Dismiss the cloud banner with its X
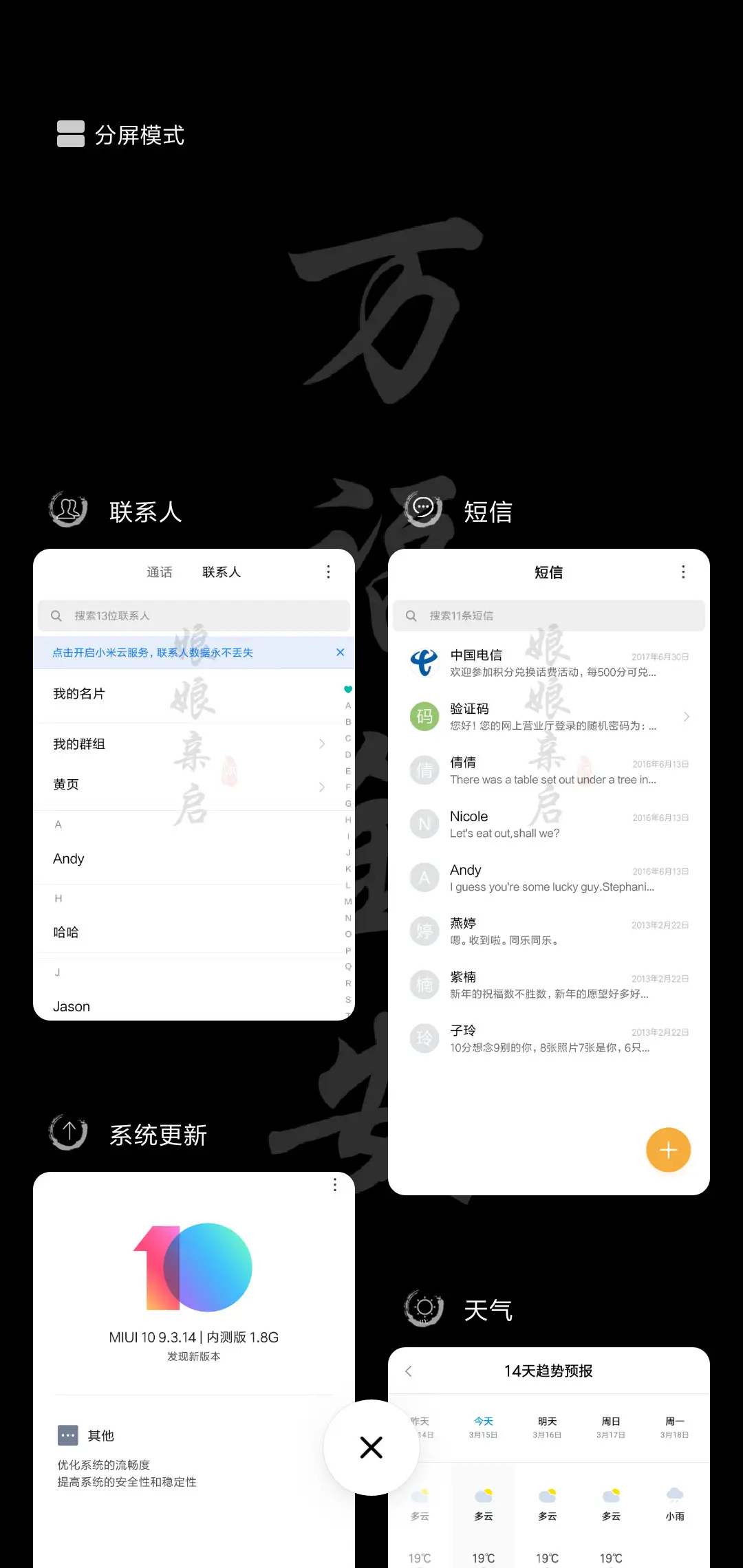743x1568 pixels. [340, 652]
